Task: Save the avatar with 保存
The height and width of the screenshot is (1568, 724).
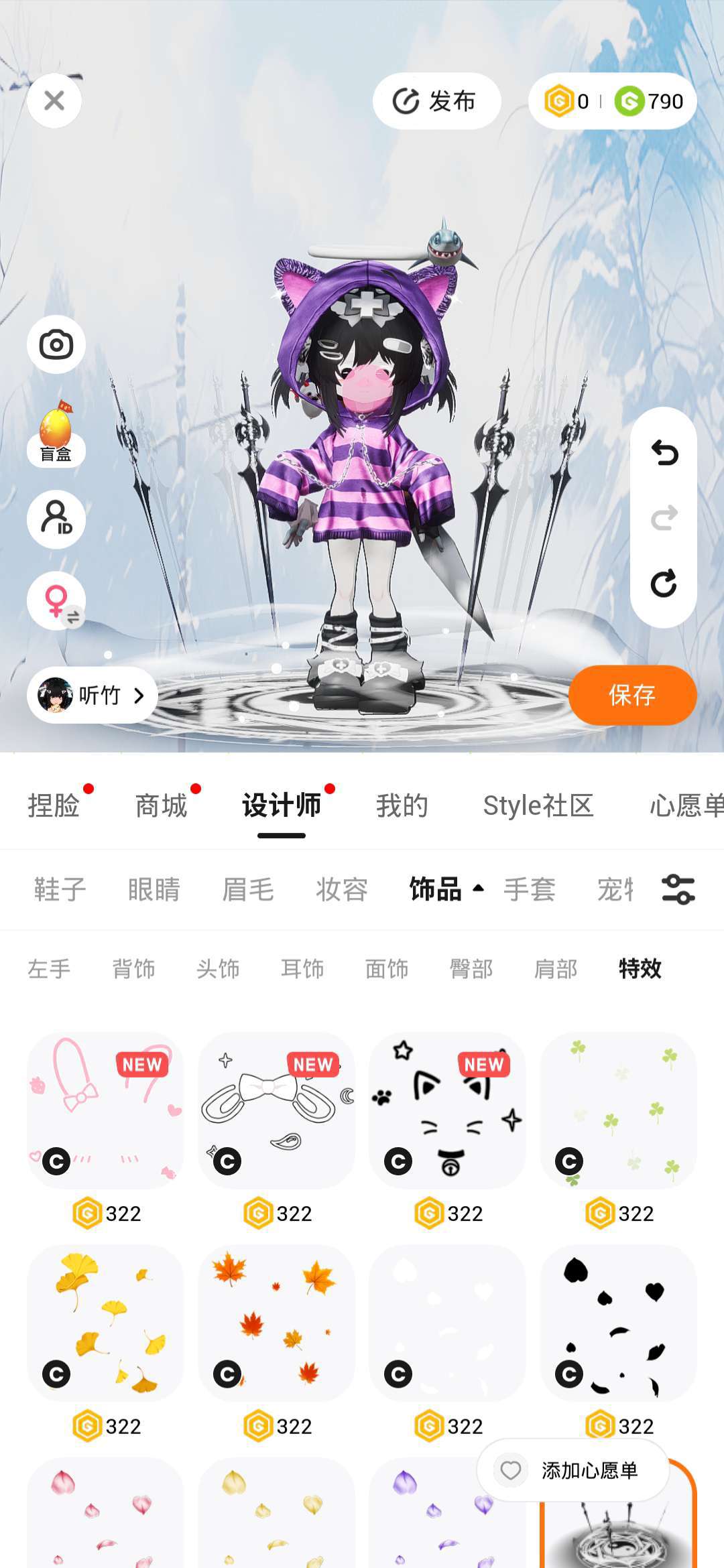Action: (x=632, y=695)
